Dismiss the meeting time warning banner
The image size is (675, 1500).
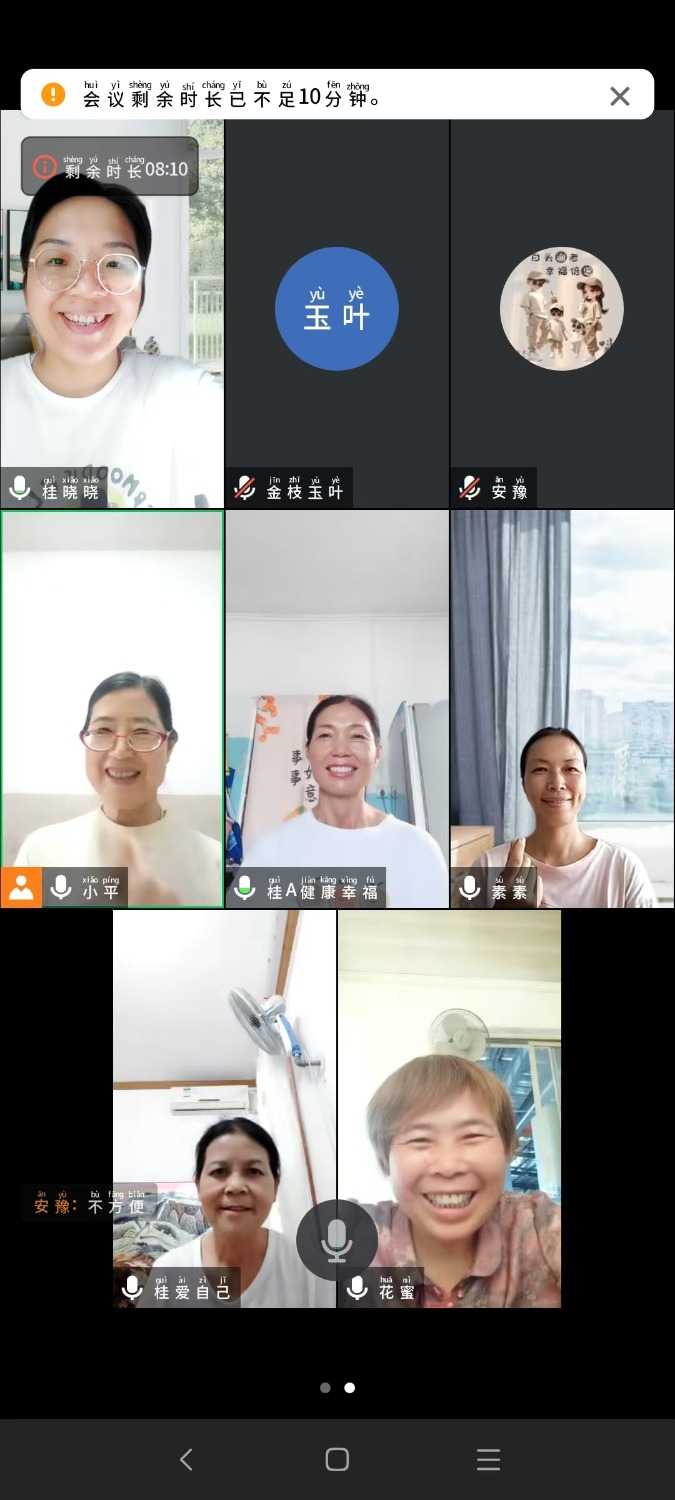(x=619, y=96)
